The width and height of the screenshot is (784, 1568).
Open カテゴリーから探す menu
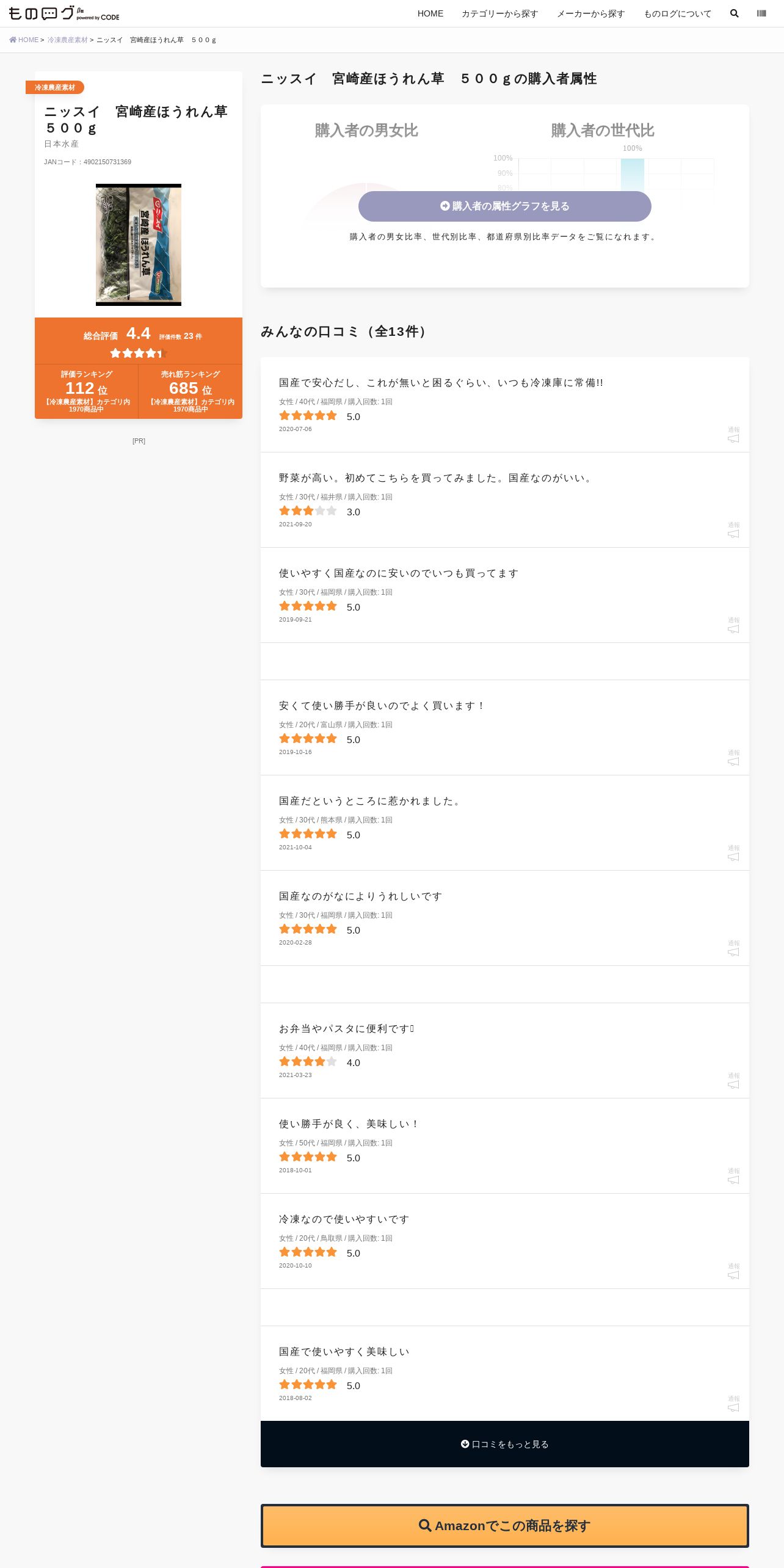coord(499,13)
